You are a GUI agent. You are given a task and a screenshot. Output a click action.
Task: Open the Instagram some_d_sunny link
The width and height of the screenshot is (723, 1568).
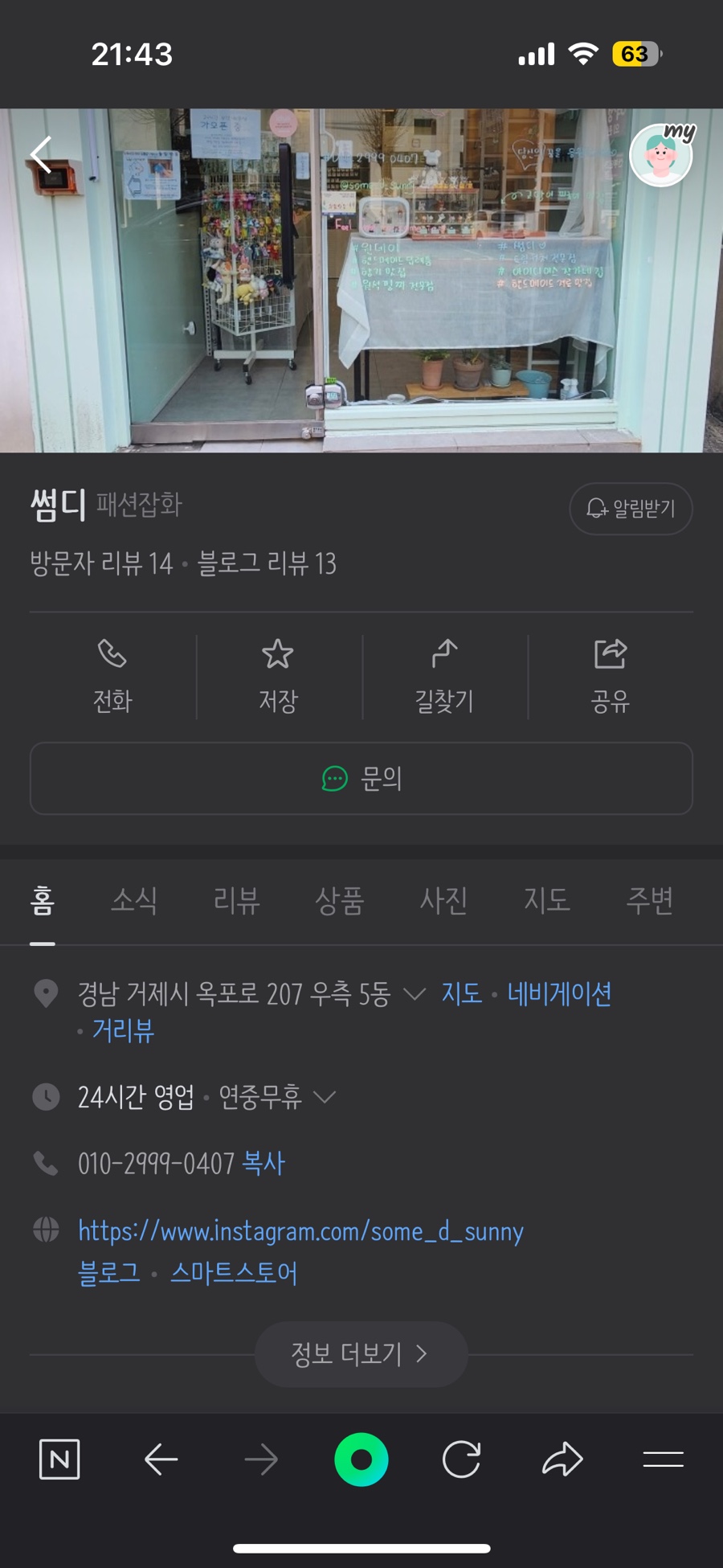tap(300, 1231)
